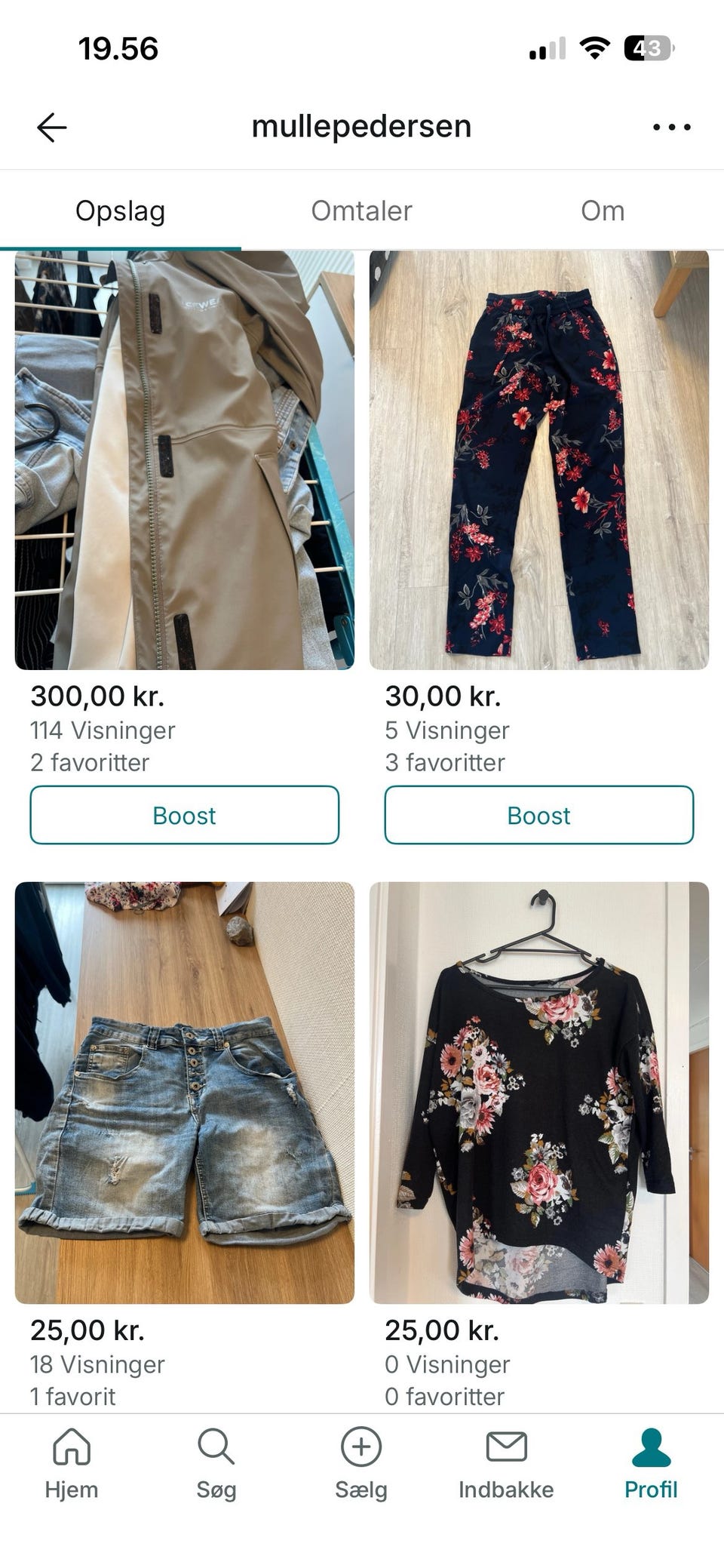Open the Omtaler tab

[360, 211]
